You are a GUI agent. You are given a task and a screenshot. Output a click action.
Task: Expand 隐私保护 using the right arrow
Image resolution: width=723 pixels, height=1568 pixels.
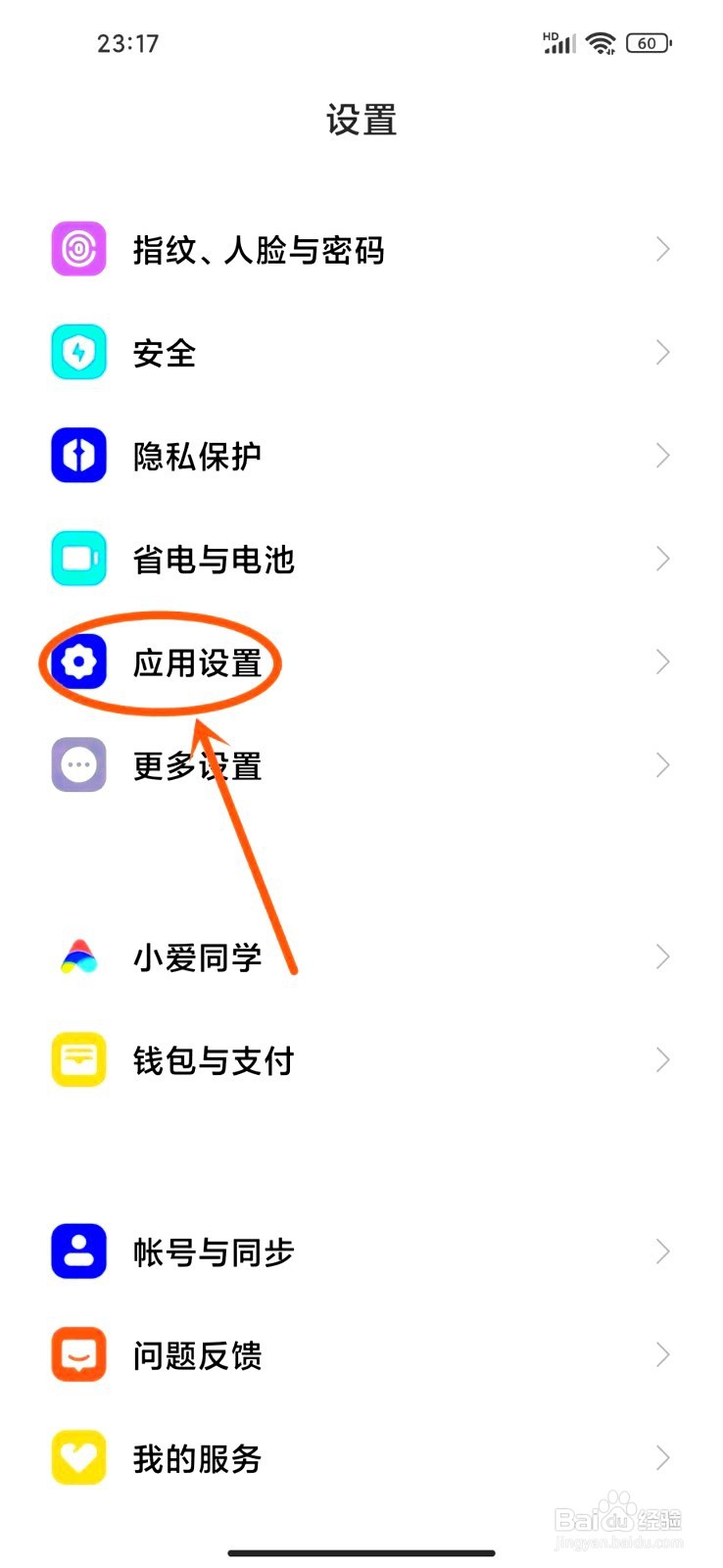coord(662,455)
